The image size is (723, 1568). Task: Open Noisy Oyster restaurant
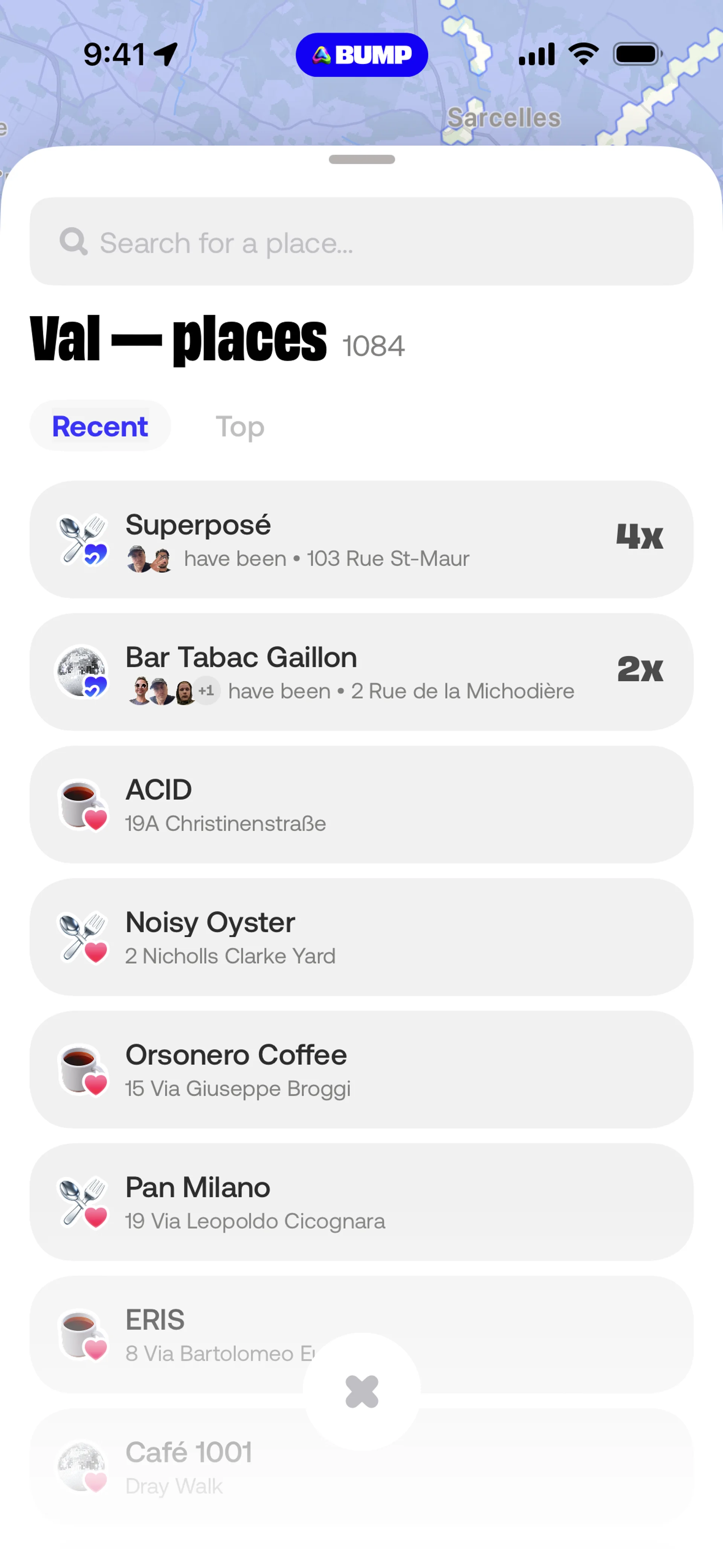point(361,937)
